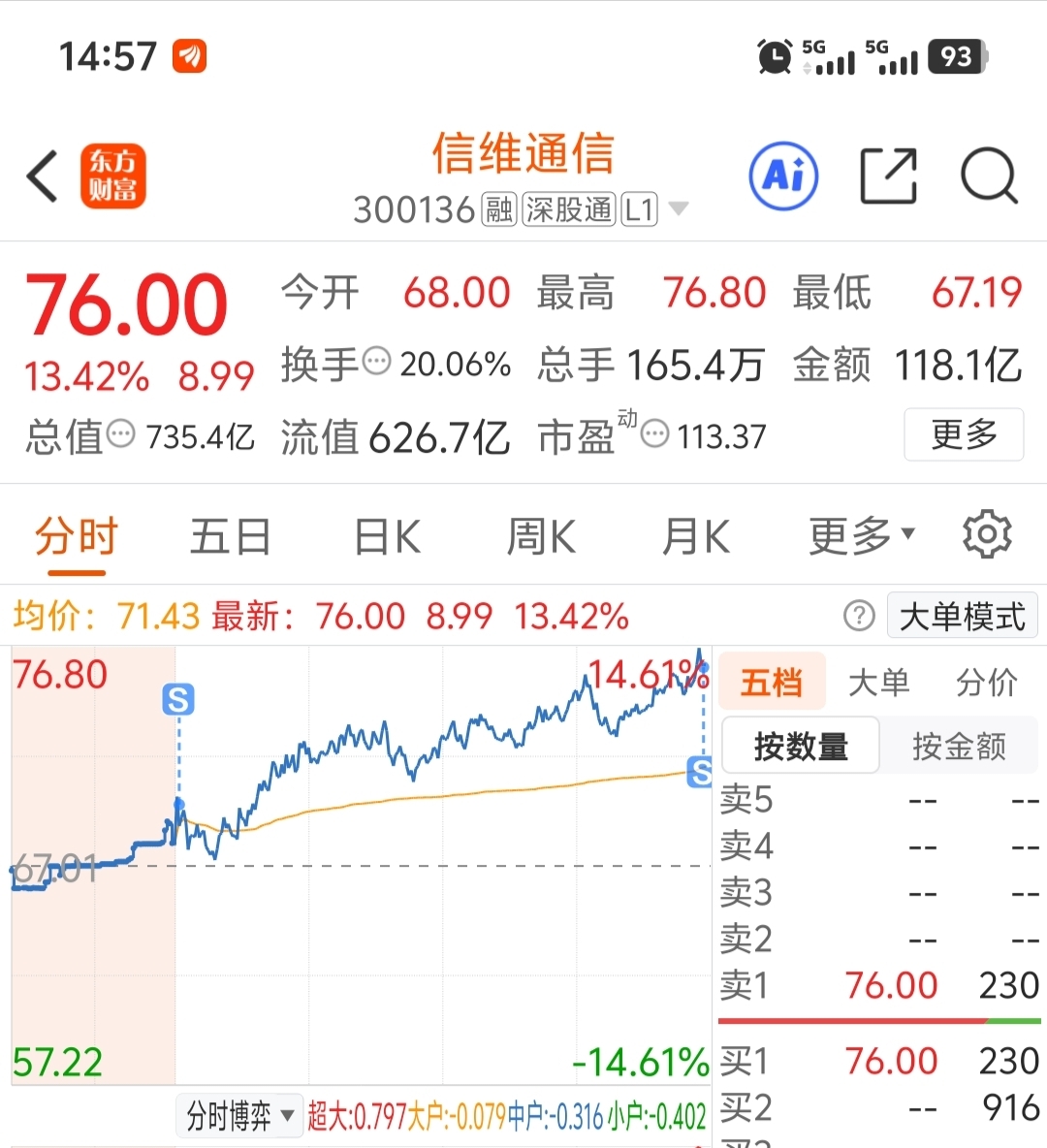Image resolution: width=1047 pixels, height=1148 pixels.
Task: Tap the share icon
Action: 890,176
